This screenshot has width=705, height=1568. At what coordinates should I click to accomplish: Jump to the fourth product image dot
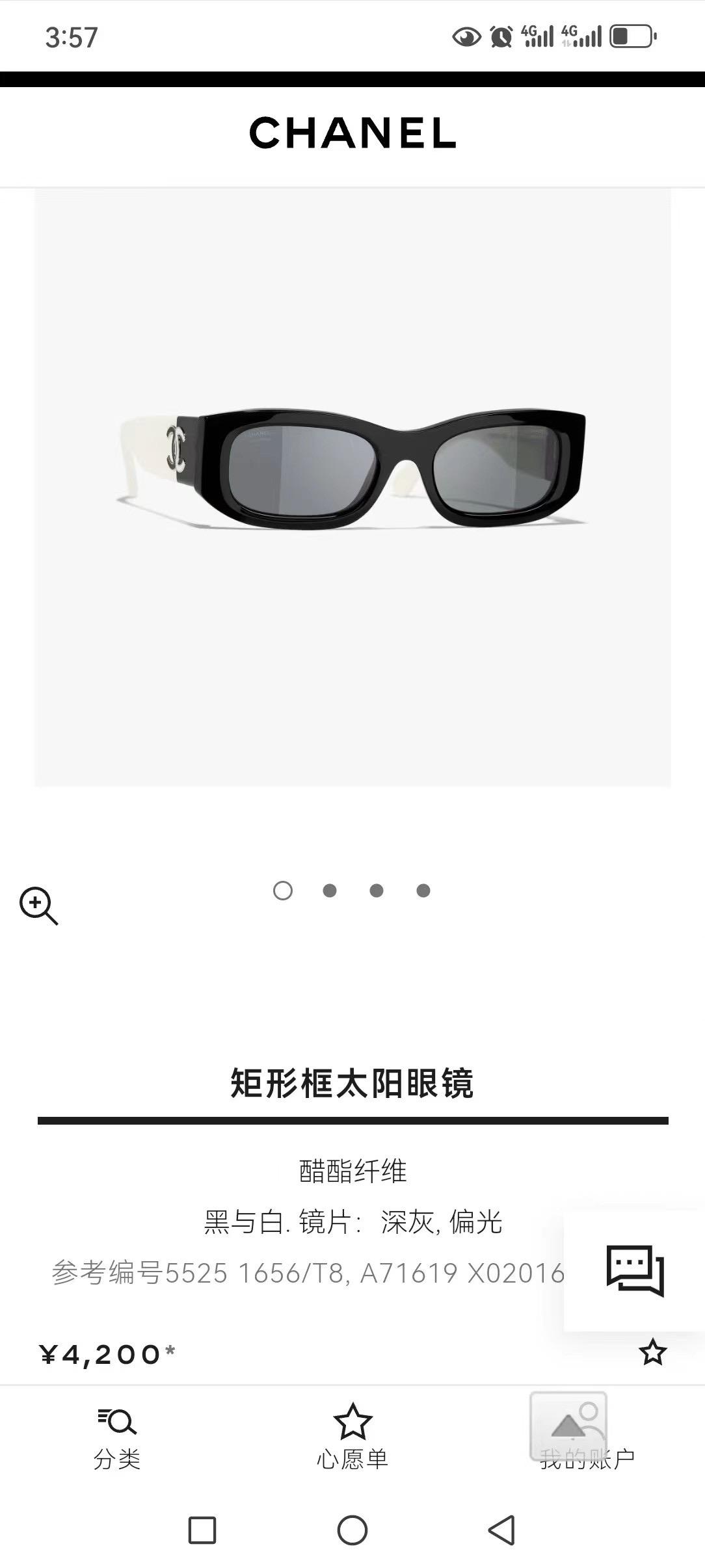[423, 891]
